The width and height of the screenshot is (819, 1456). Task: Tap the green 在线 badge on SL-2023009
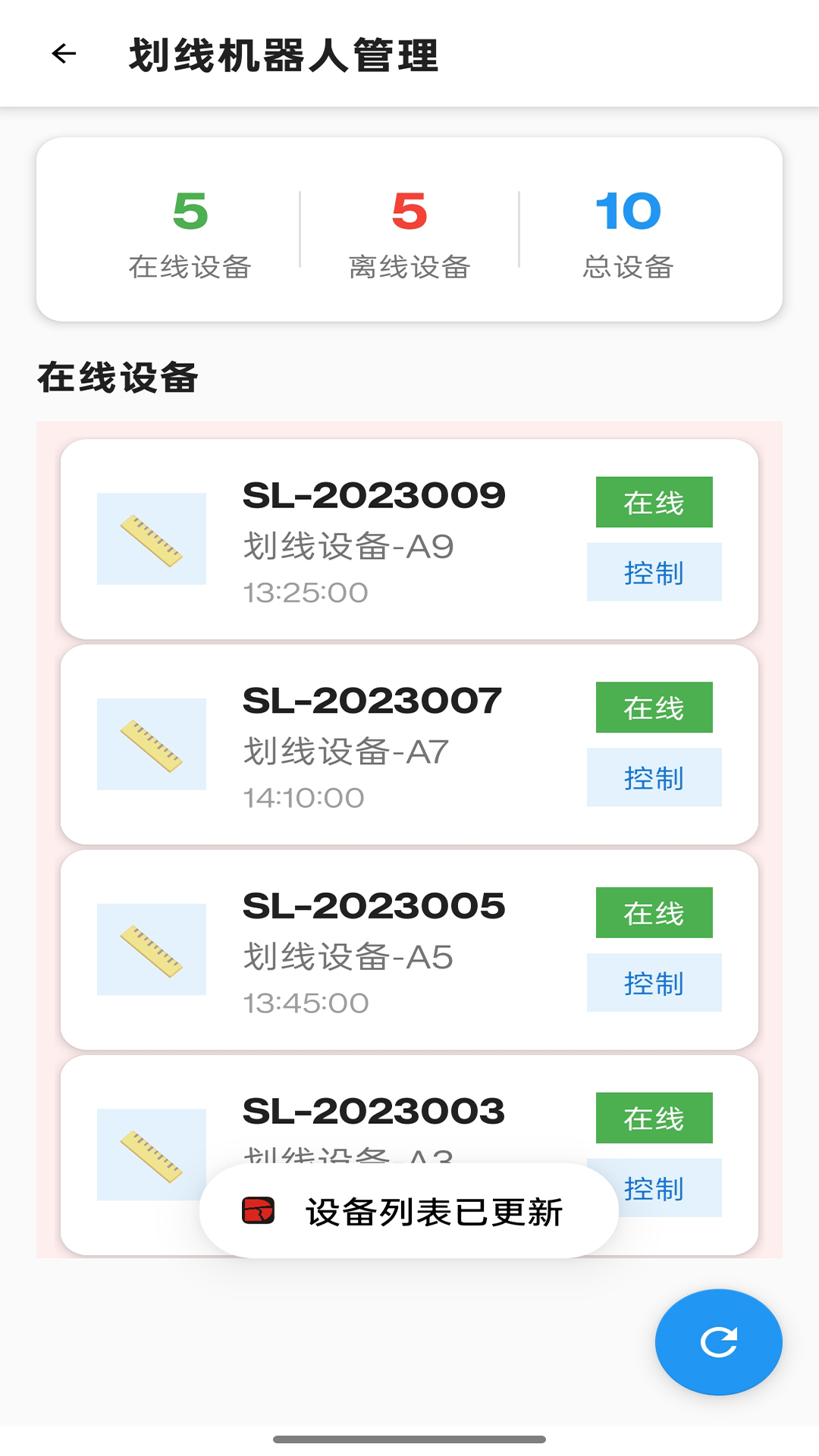click(654, 501)
